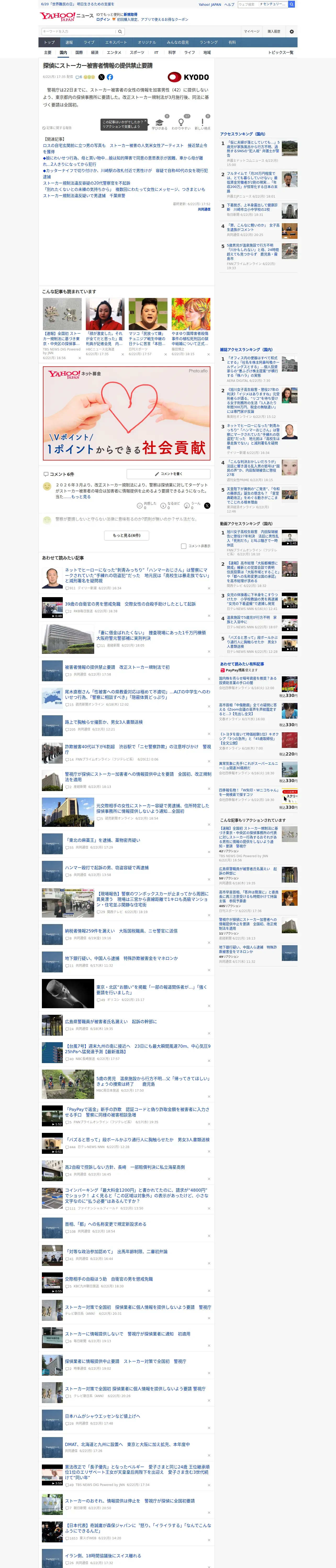Select the 国際 category
The width and height of the screenshot is (336, 1568).
point(79,52)
